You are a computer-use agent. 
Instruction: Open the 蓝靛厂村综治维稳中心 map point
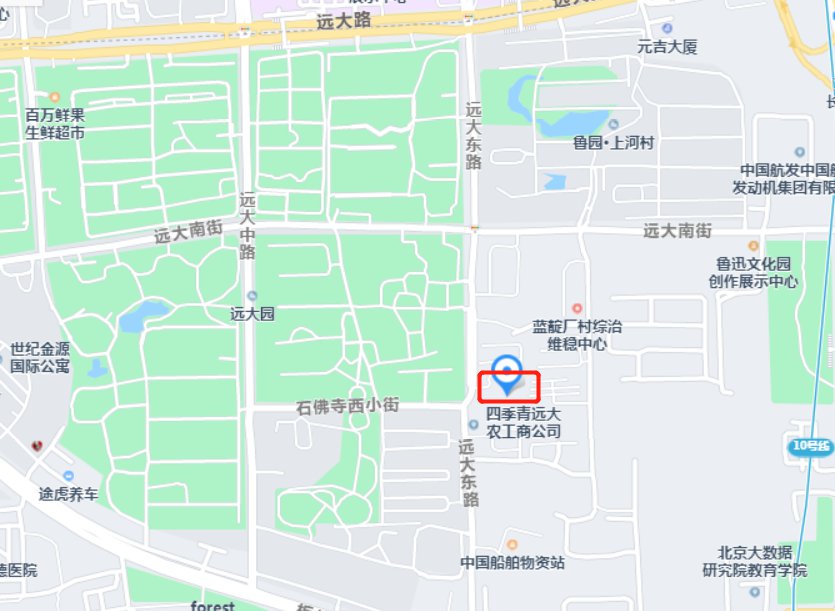click(576, 308)
